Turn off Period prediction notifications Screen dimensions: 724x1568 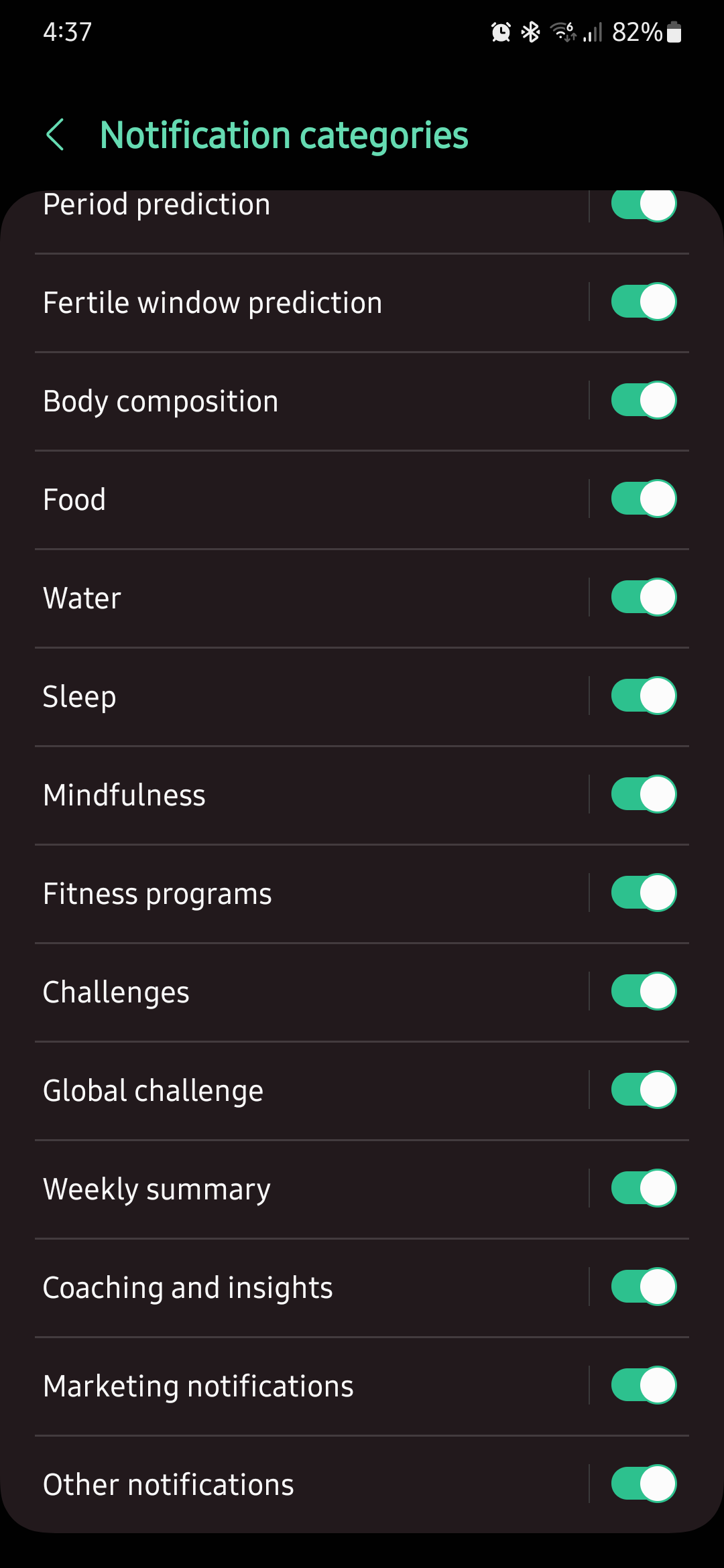click(x=643, y=205)
